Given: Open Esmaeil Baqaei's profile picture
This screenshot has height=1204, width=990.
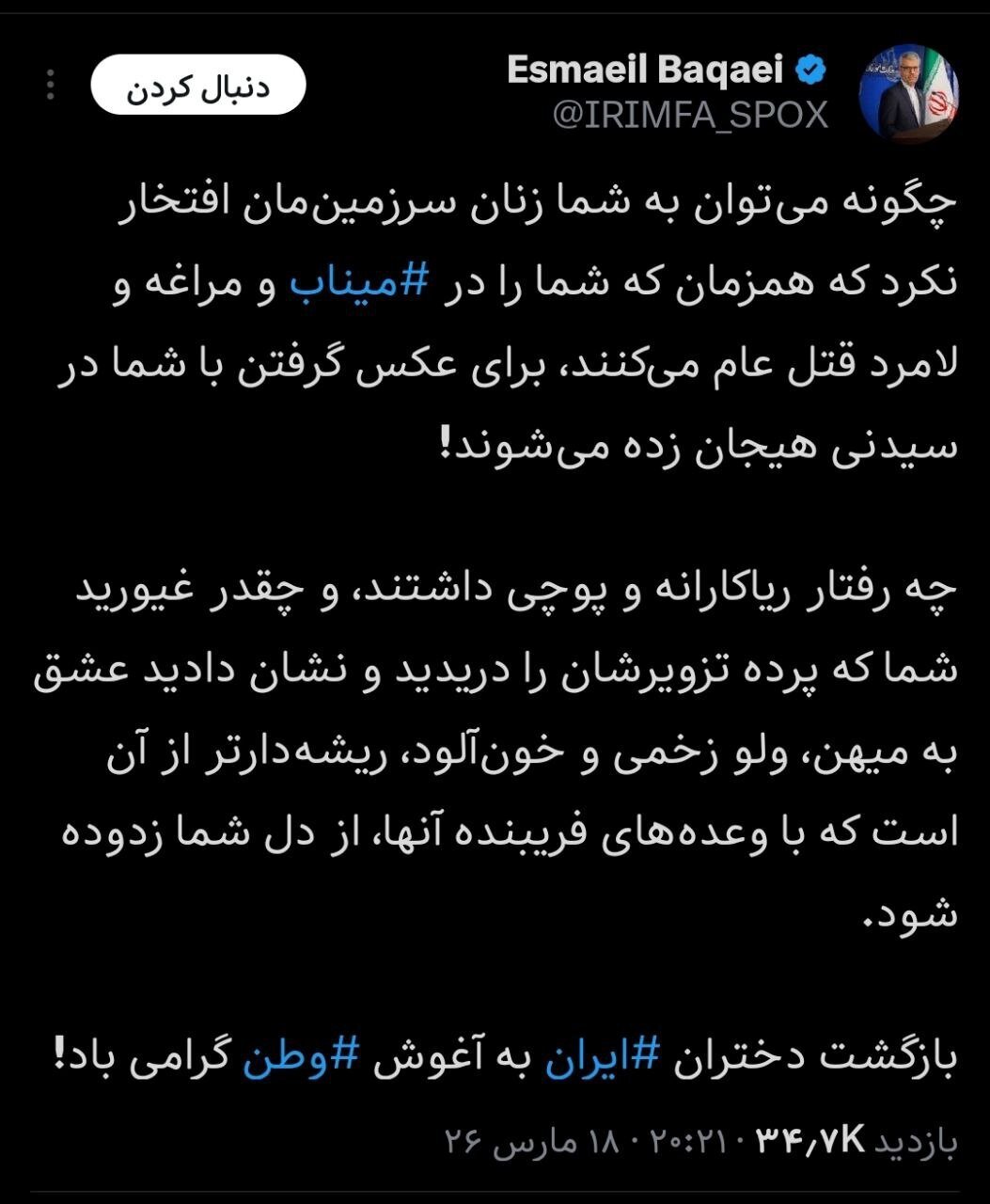Looking at the screenshot, I should pos(909,92).
